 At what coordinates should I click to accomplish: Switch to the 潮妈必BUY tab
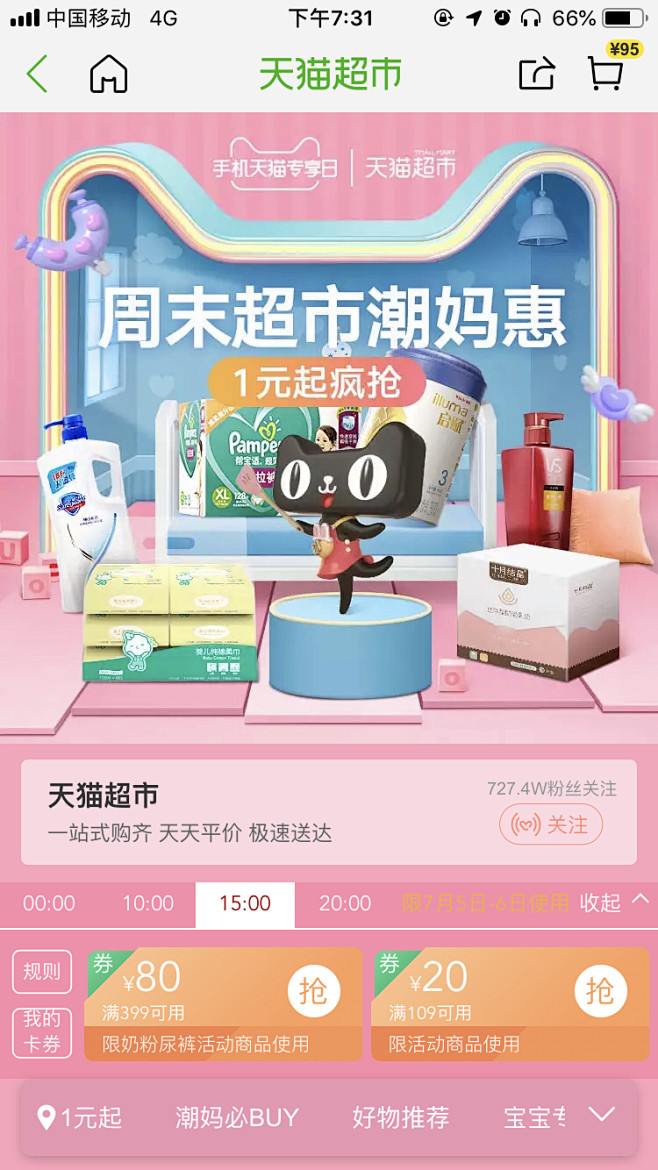click(x=237, y=1118)
